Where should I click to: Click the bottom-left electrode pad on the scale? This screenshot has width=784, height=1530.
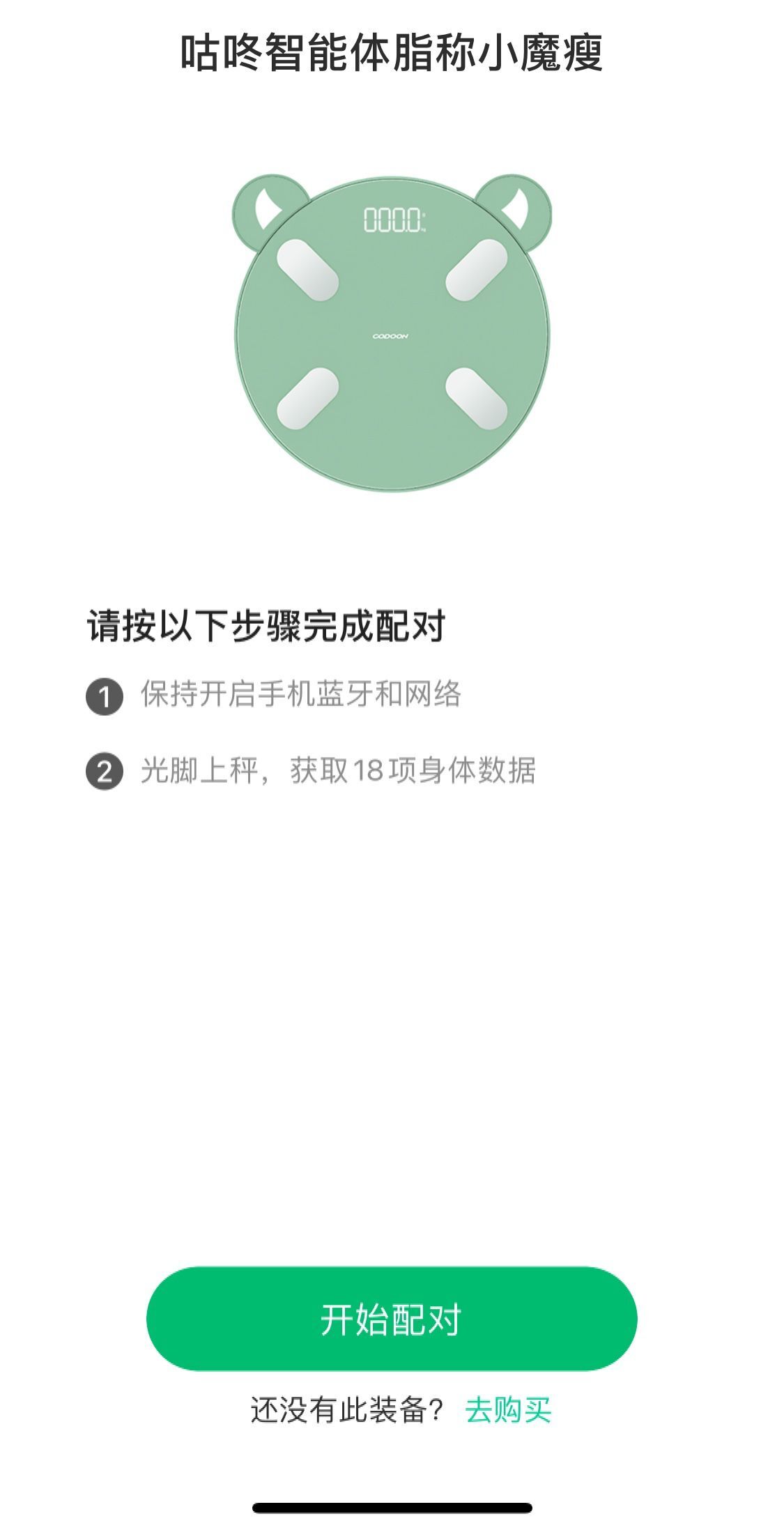307,397
